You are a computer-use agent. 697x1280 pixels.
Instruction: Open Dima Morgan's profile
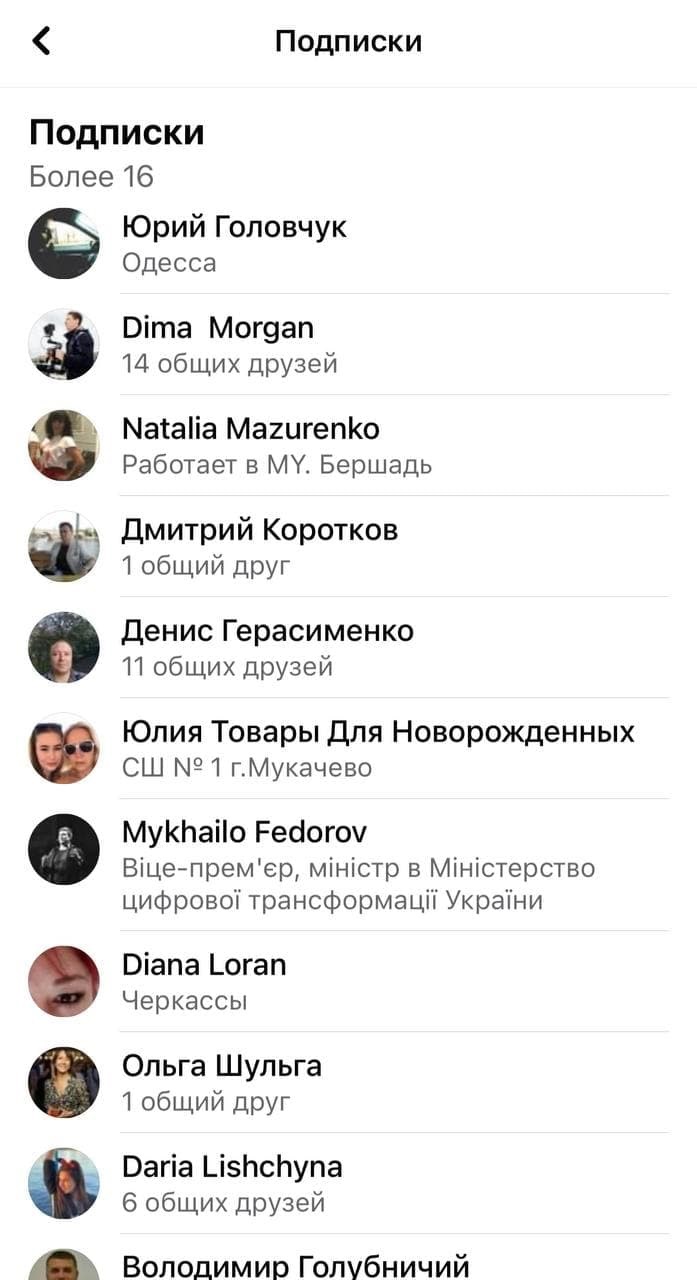click(x=218, y=329)
